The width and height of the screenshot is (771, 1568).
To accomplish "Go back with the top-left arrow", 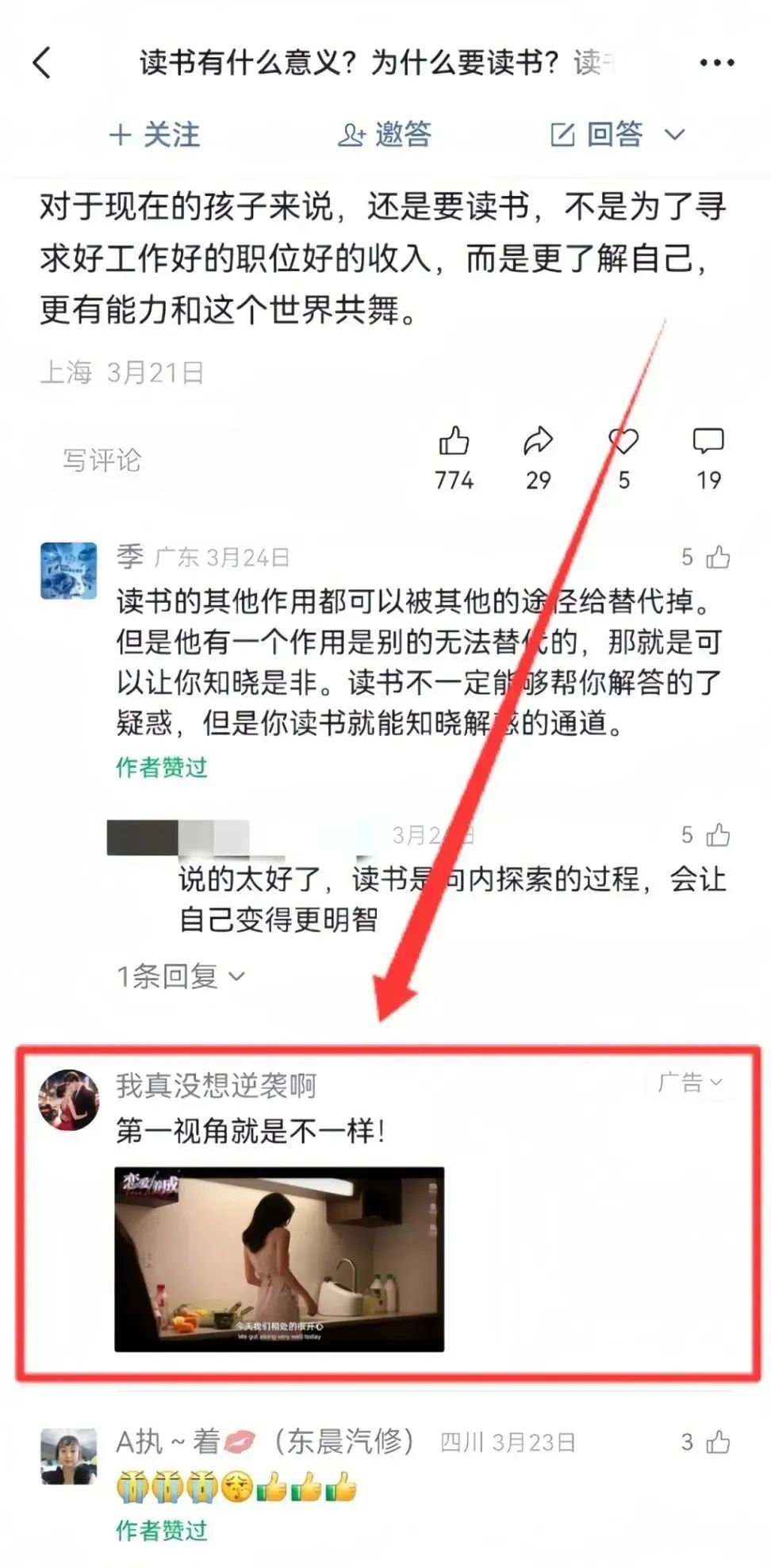I will pos(42,63).
